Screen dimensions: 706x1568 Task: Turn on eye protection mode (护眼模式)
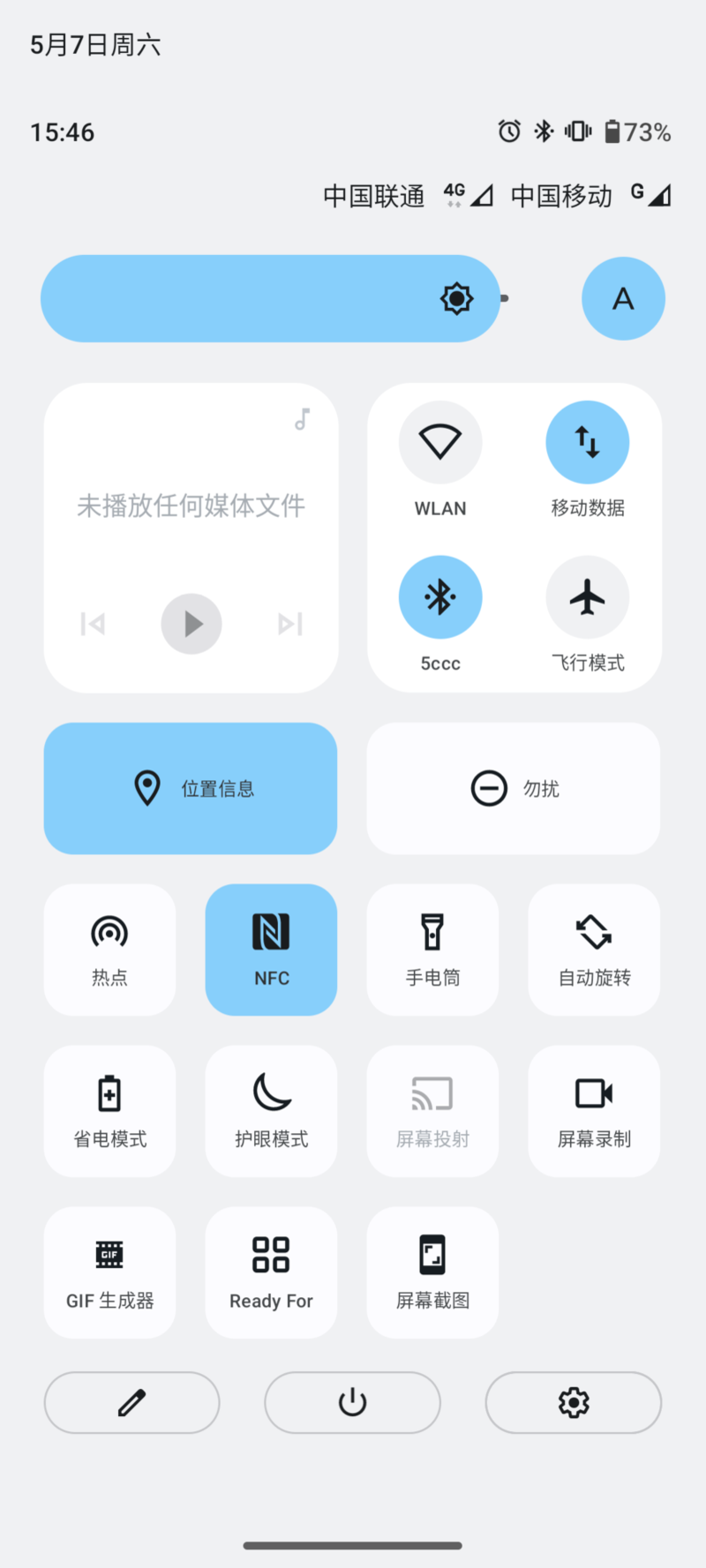coord(271,1111)
